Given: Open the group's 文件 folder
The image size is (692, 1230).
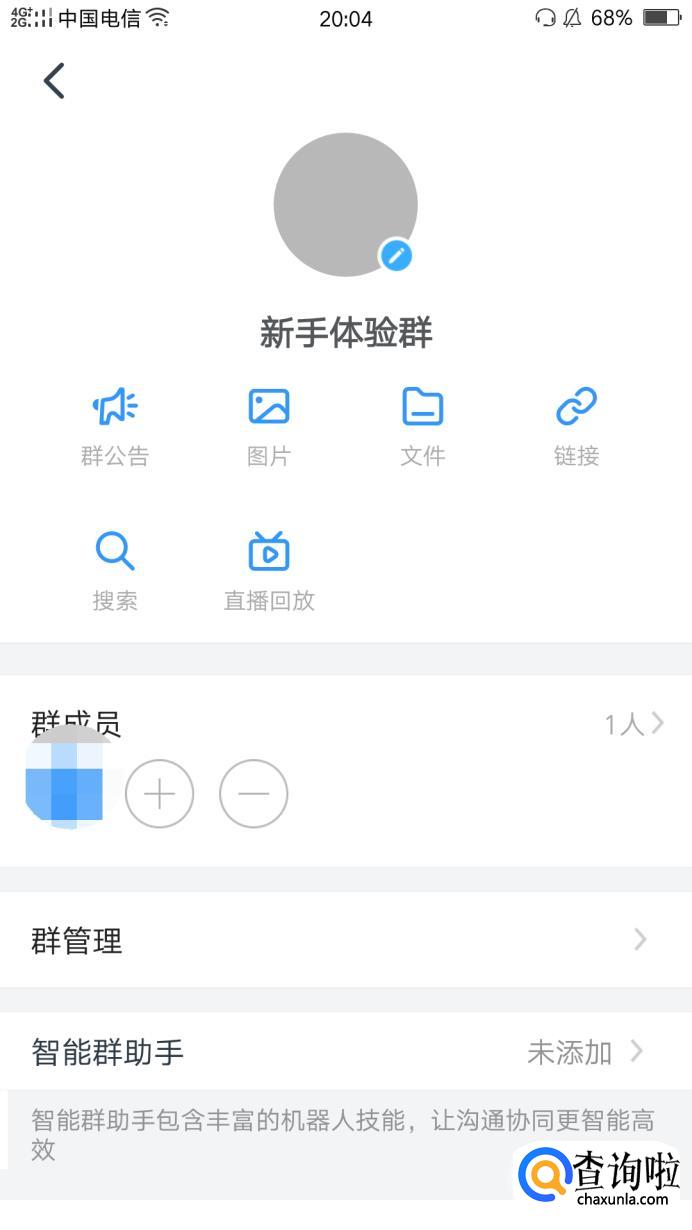Looking at the screenshot, I should [x=422, y=427].
